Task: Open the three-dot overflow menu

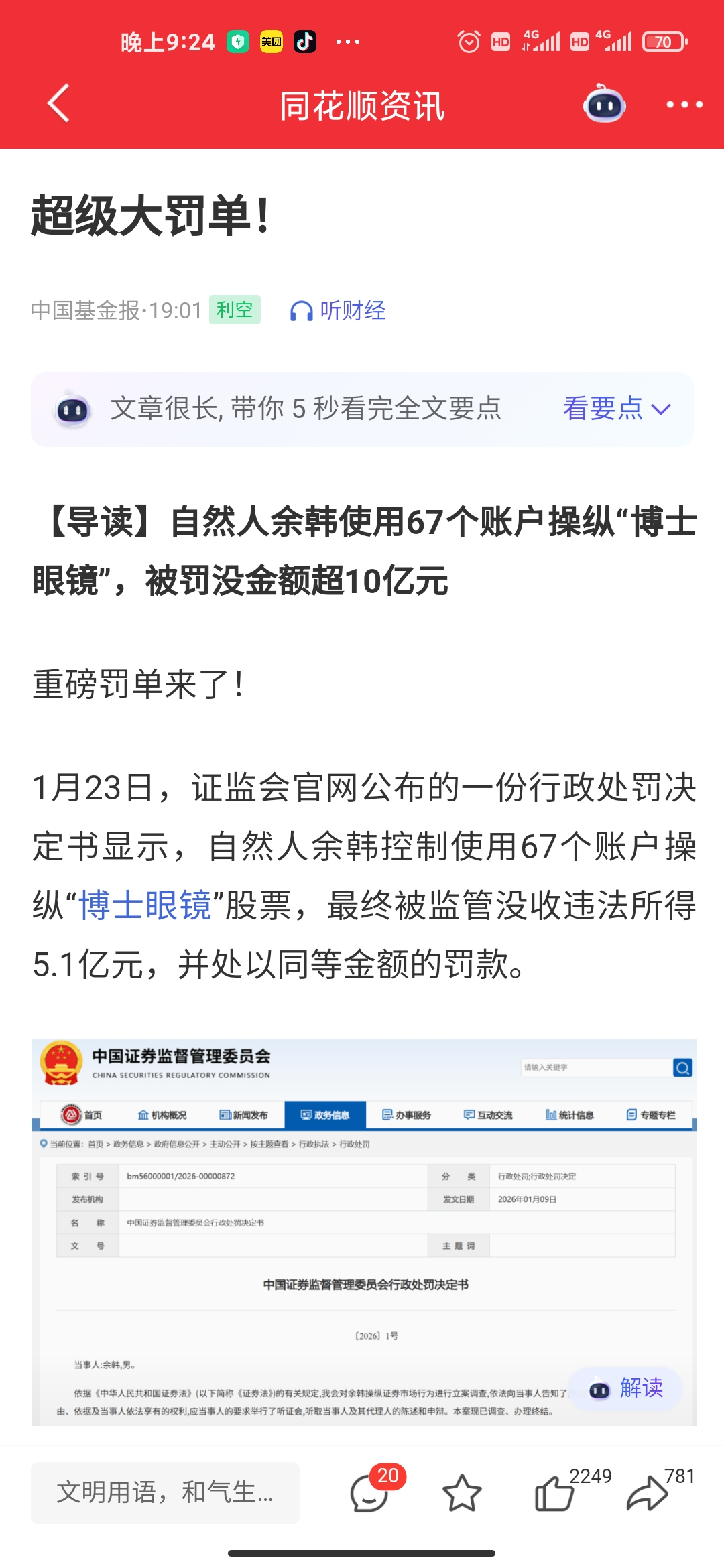Action: pyautogui.click(x=684, y=105)
